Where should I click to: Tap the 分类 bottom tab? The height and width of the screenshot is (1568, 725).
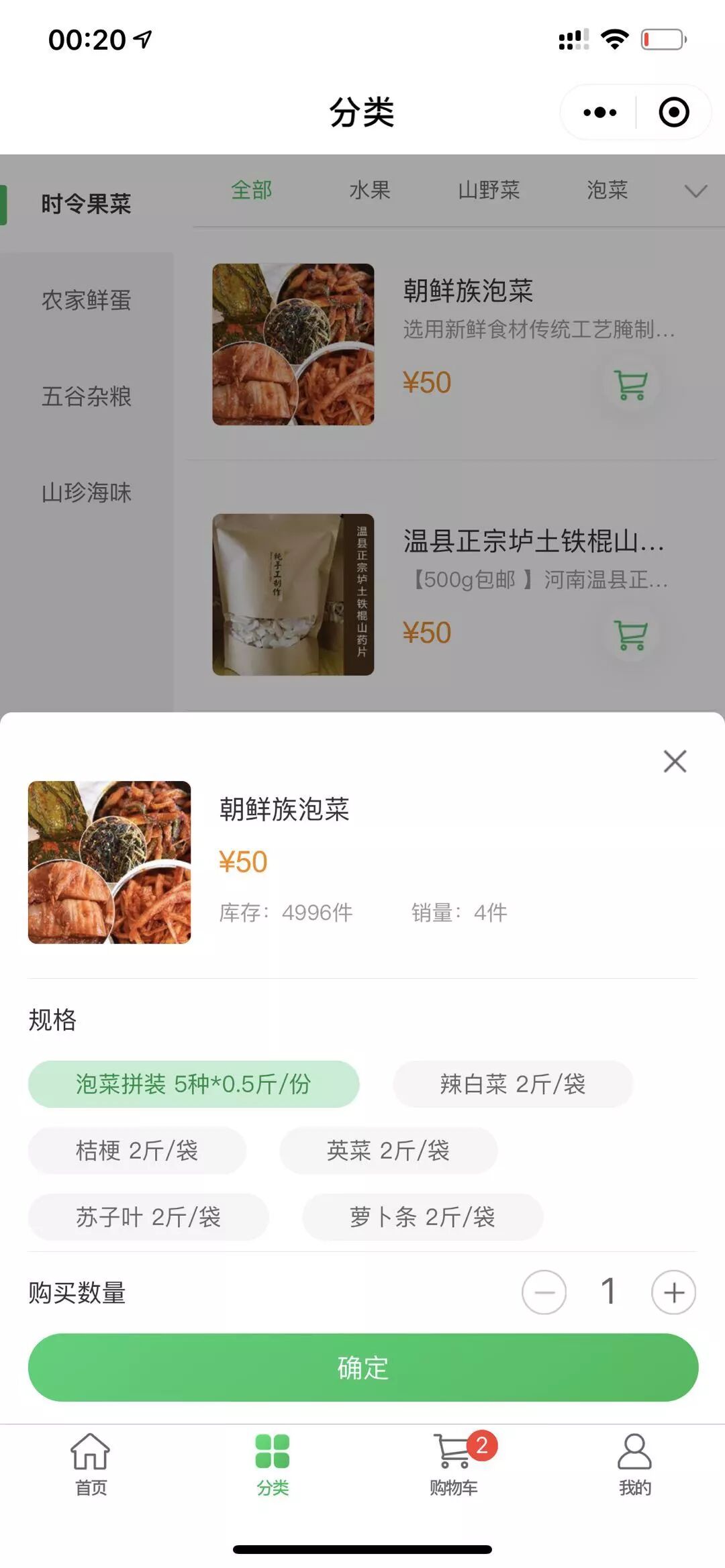pos(273,1465)
